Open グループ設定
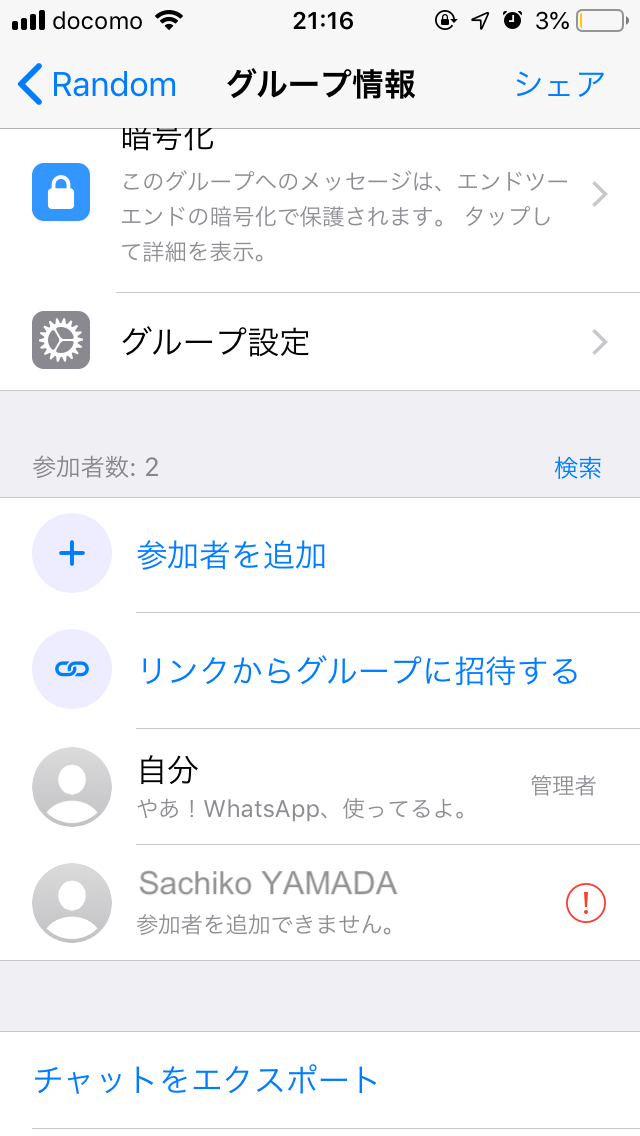640x1136 pixels. click(320, 341)
